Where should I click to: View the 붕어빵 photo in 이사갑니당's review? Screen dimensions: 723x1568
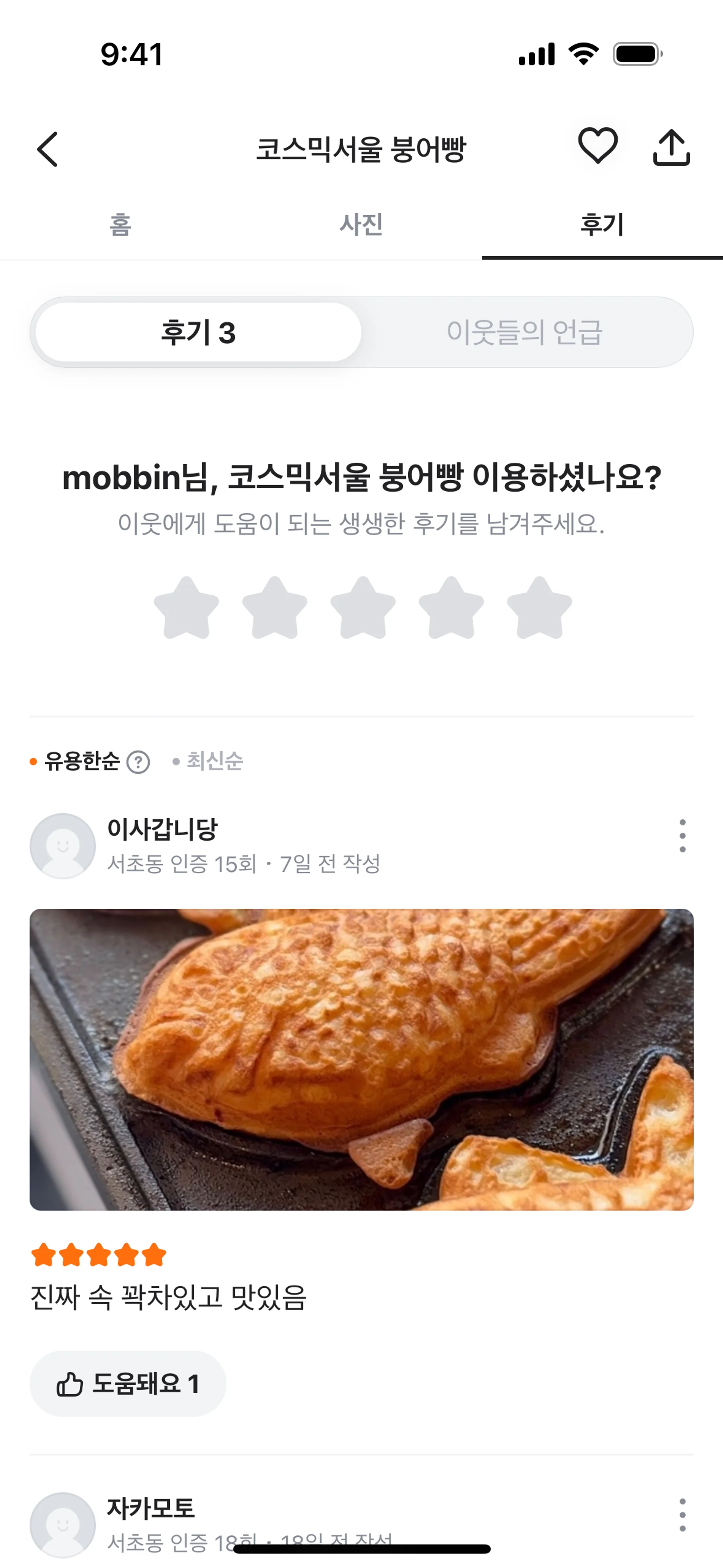click(361, 1059)
